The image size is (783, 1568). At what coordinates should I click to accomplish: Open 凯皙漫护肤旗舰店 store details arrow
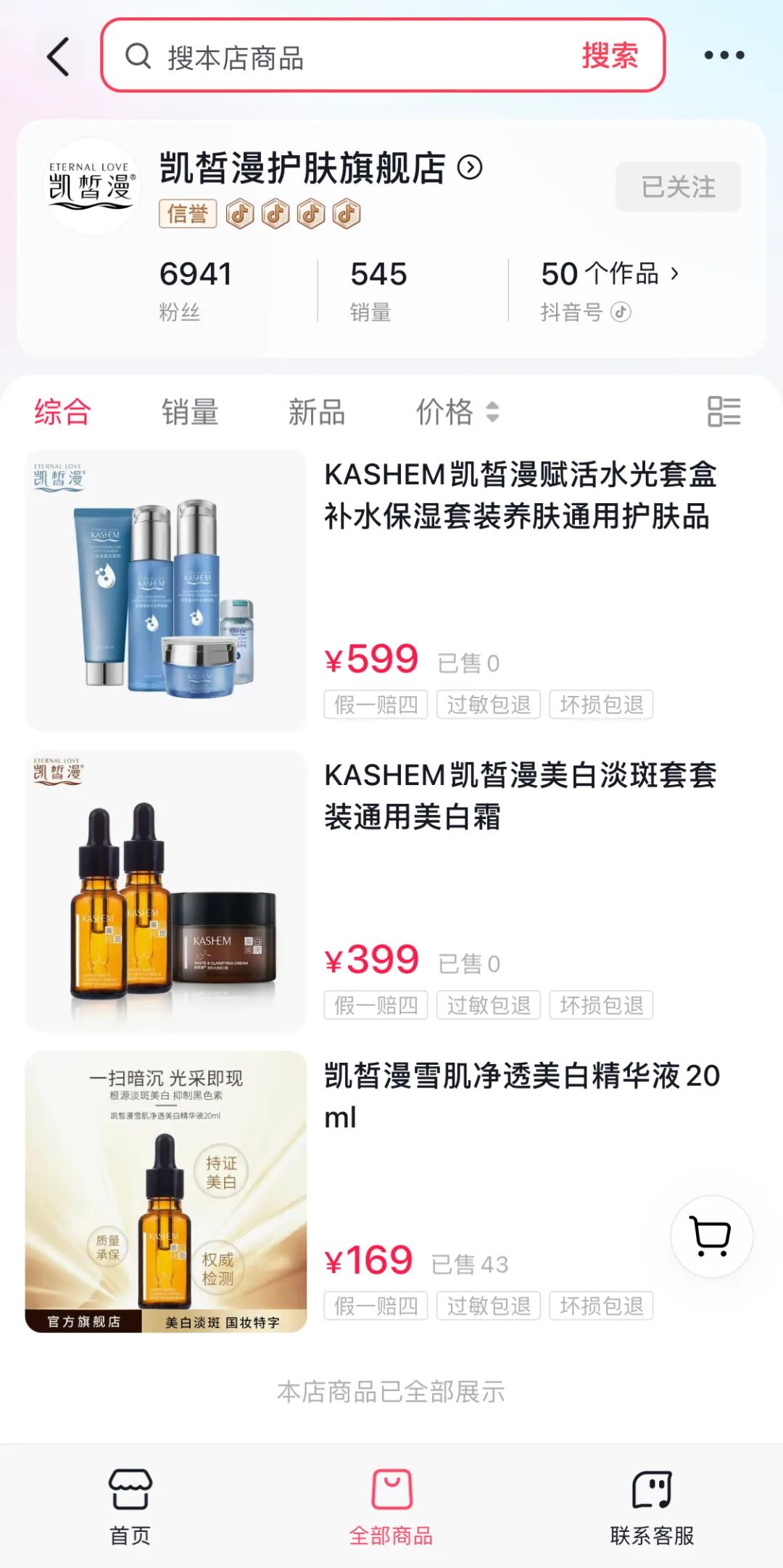coord(470,168)
